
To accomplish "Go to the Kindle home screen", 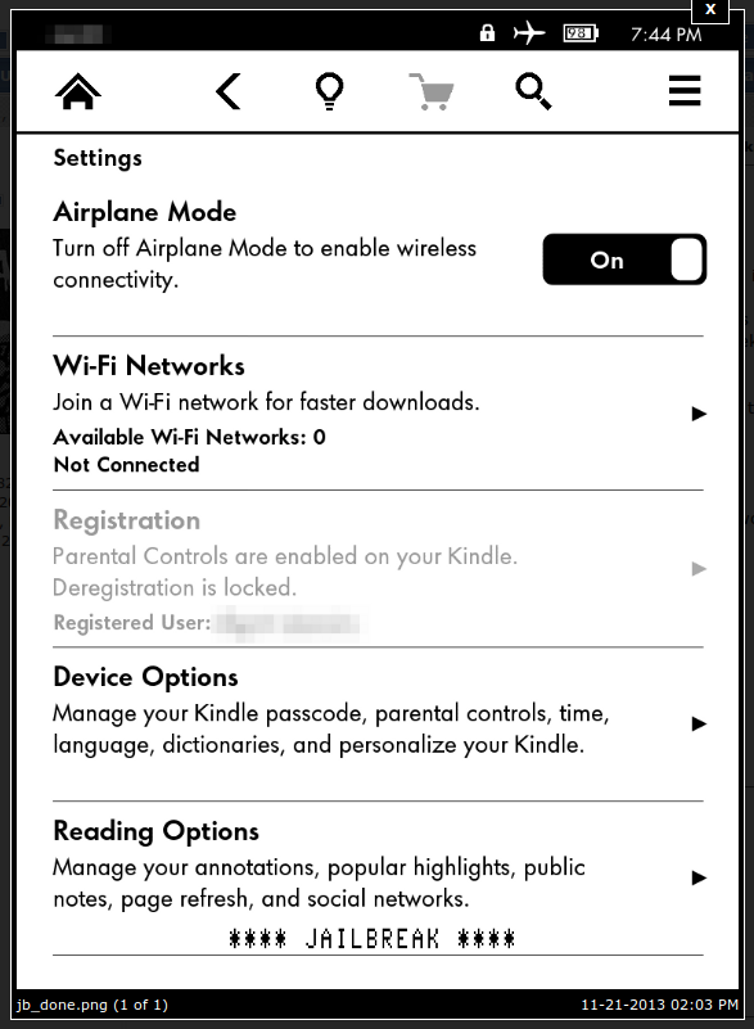I will (79, 93).
